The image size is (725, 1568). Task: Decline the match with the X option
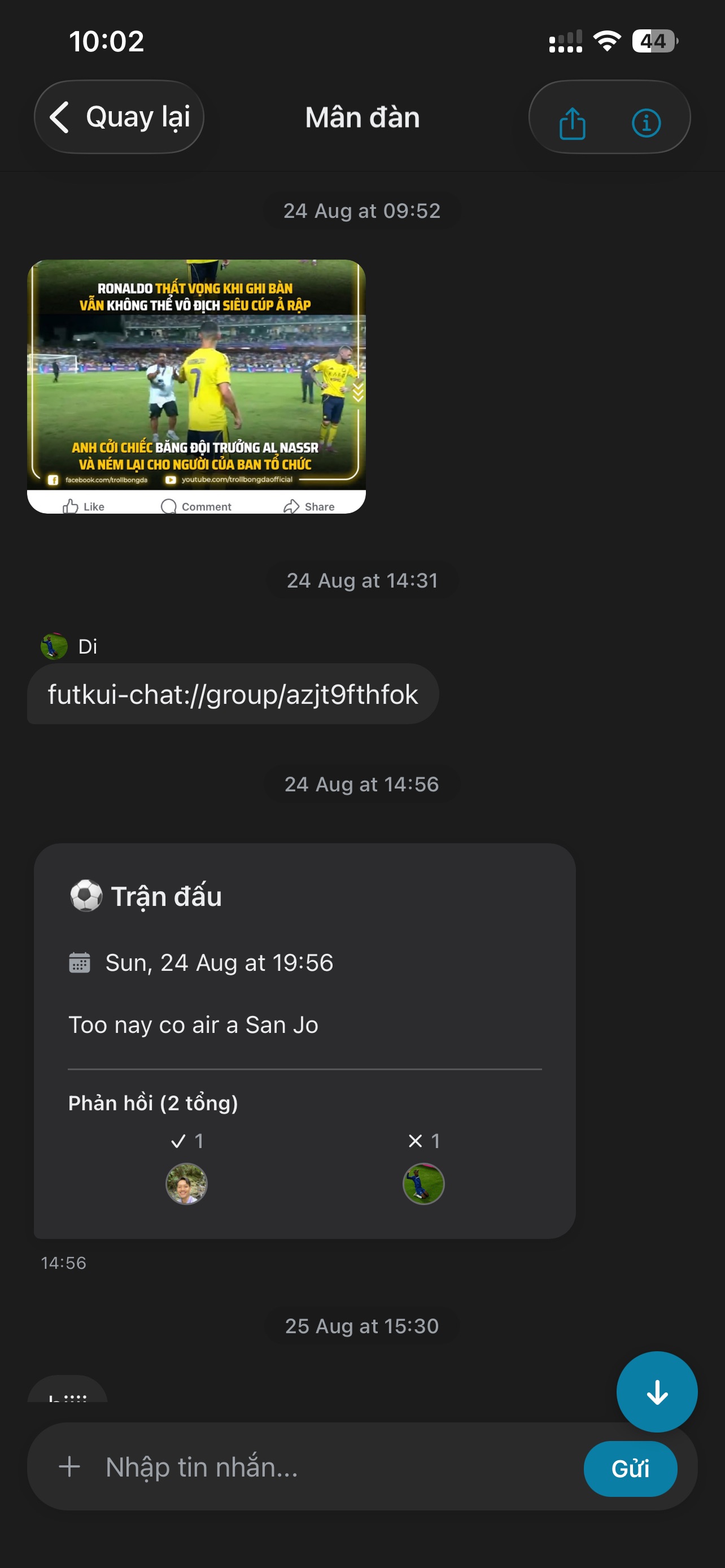[x=423, y=1141]
